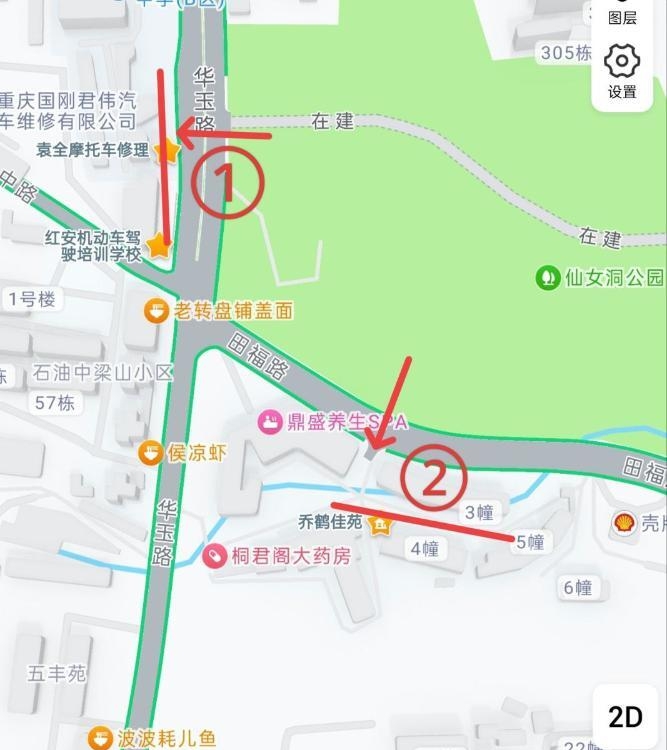667x750 pixels.
Task: Open the 图层 map layers button
Action: (x=622, y=14)
